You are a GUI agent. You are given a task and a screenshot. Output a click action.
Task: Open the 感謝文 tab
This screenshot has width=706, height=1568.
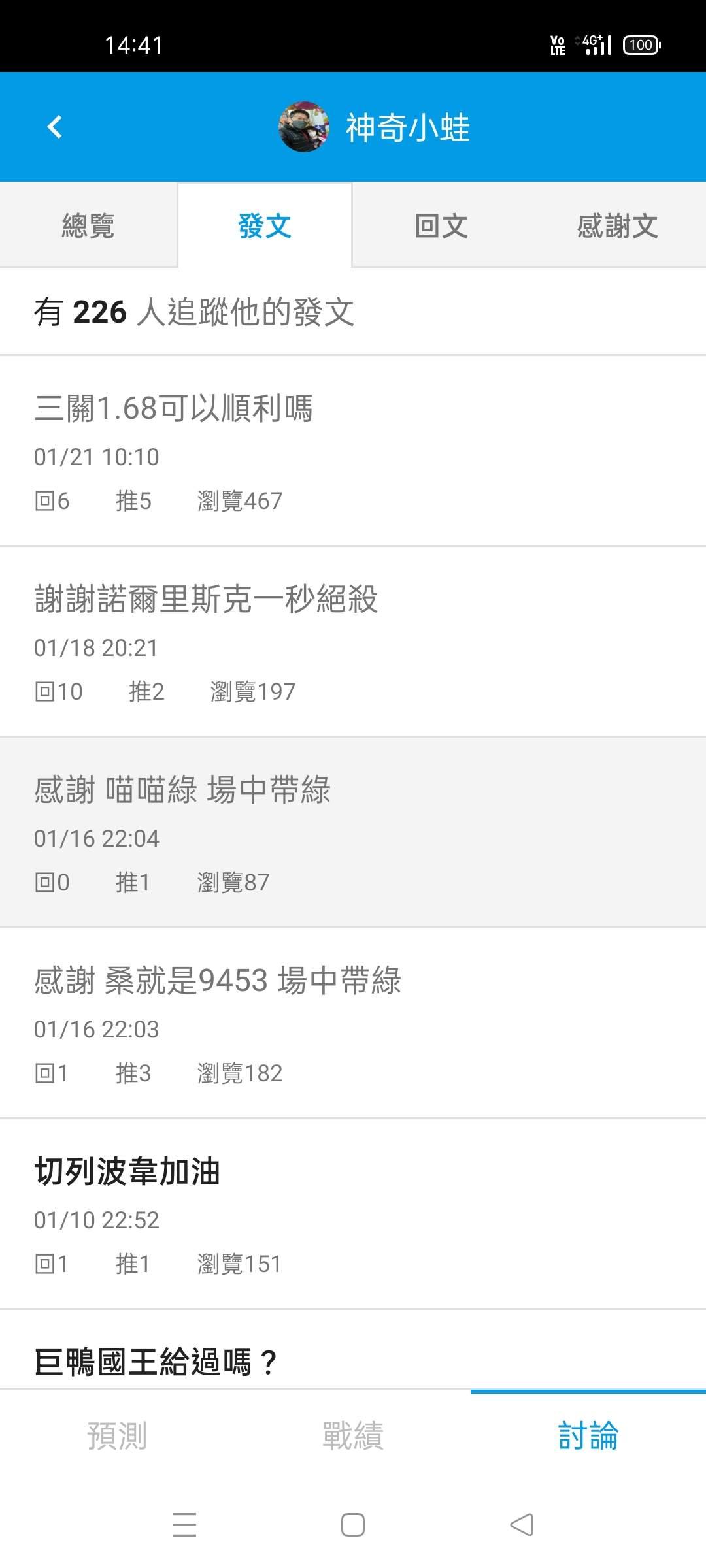(x=617, y=226)
